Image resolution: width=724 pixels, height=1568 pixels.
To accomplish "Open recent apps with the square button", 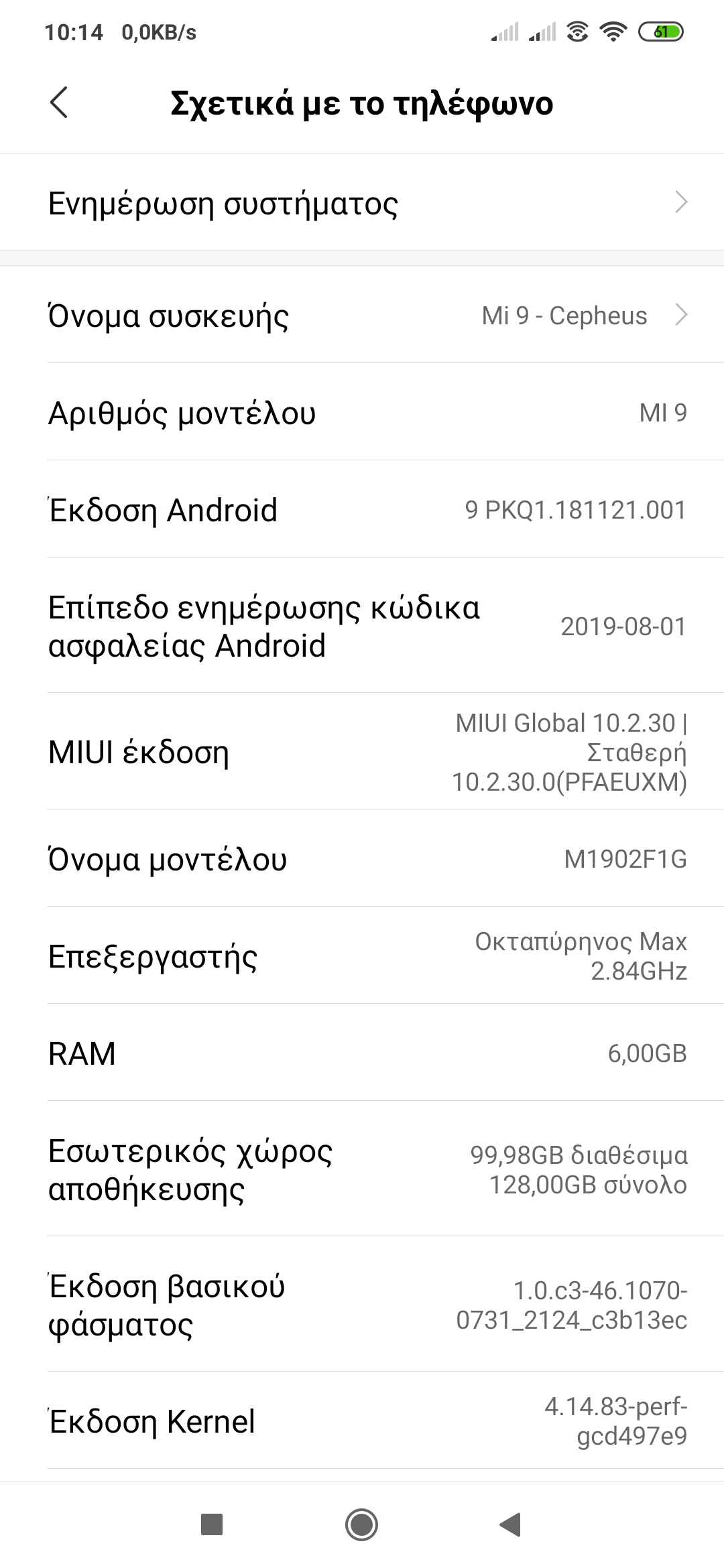I will click(212, 1524).
